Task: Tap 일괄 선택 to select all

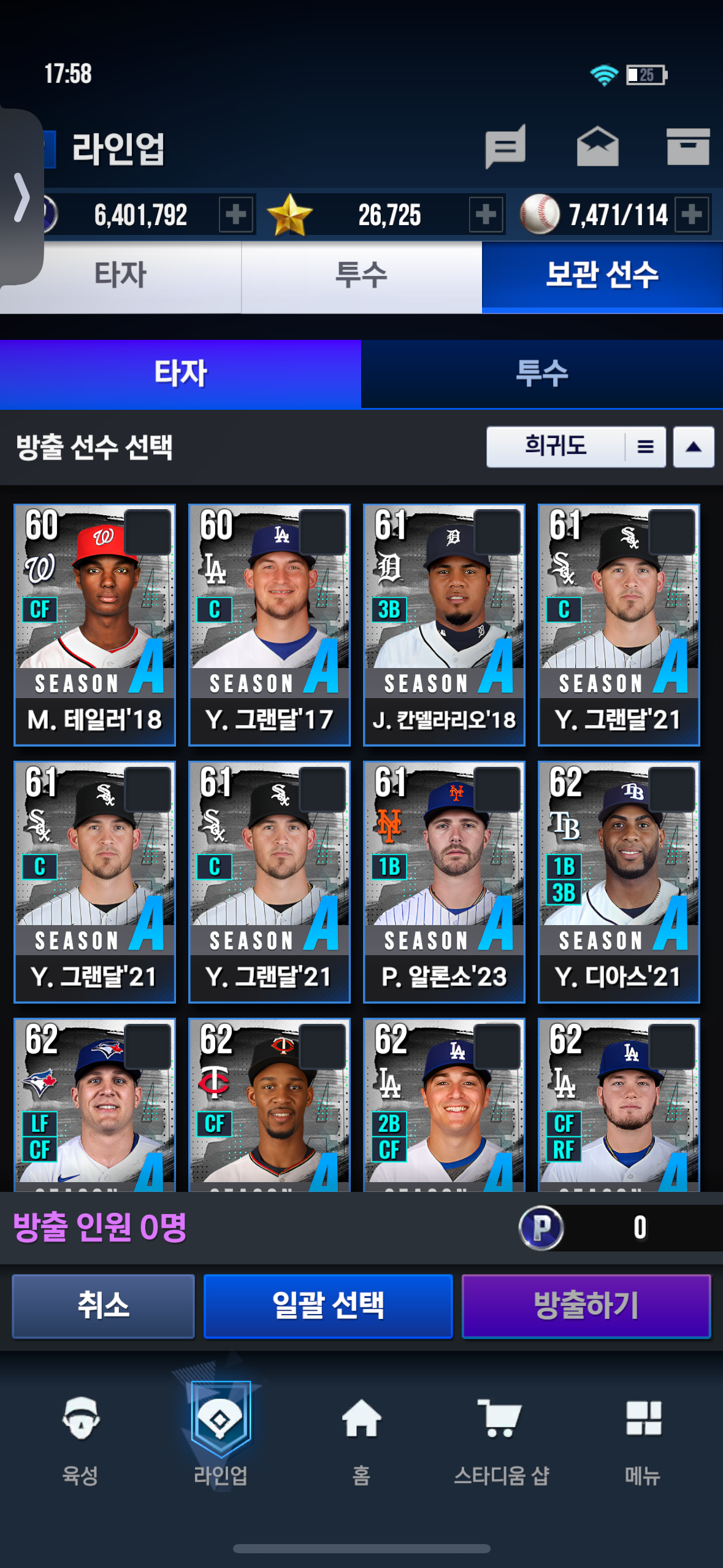Action: pyautogui.click(x=328, y=1305)
